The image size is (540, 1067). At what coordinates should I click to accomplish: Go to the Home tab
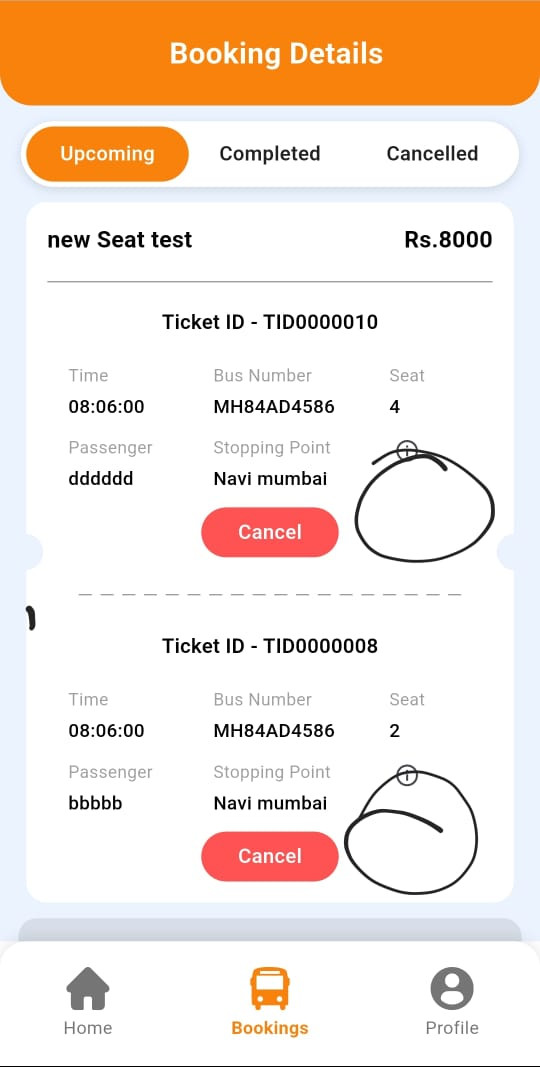pos(88,1000)
